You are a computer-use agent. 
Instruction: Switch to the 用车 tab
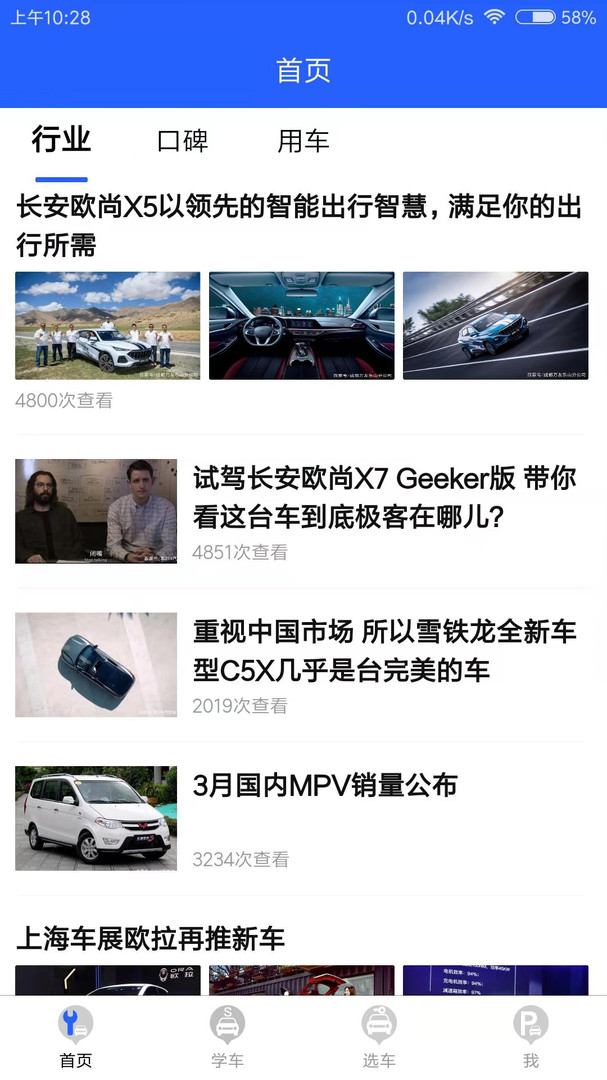point(303,141)
